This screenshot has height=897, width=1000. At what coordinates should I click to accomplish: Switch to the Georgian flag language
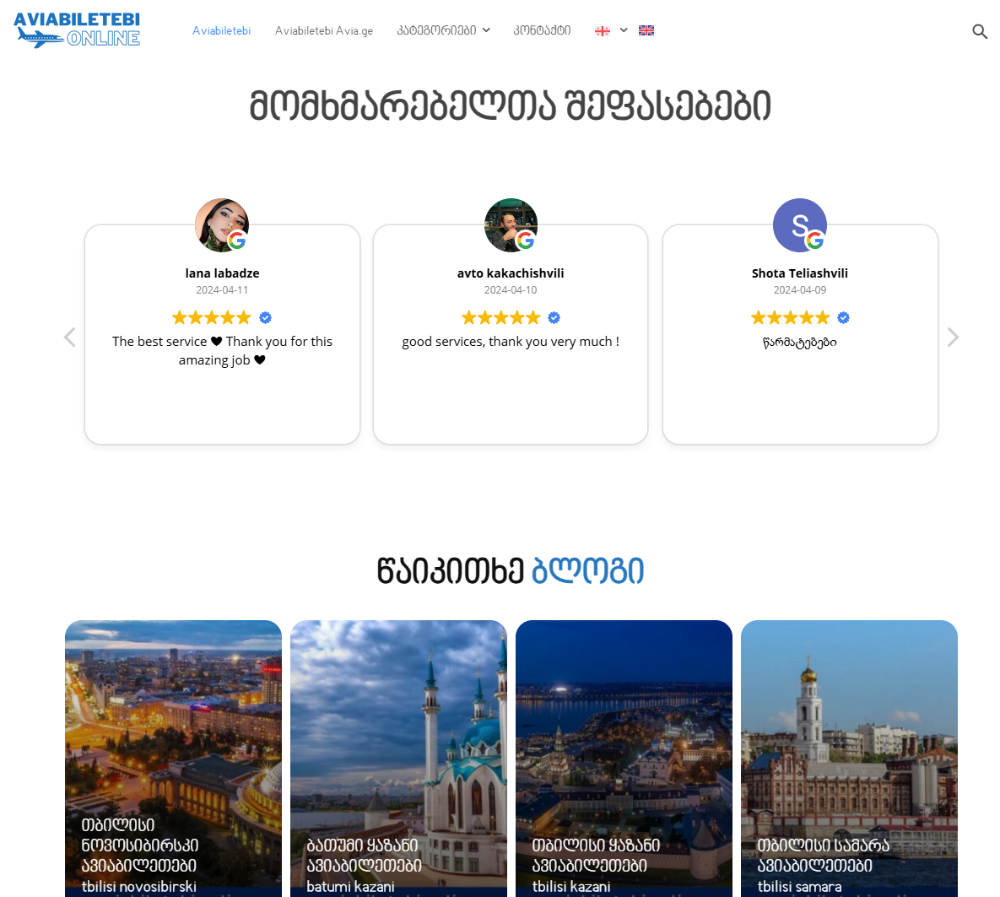pyautogui.click(x=602, y=31)
